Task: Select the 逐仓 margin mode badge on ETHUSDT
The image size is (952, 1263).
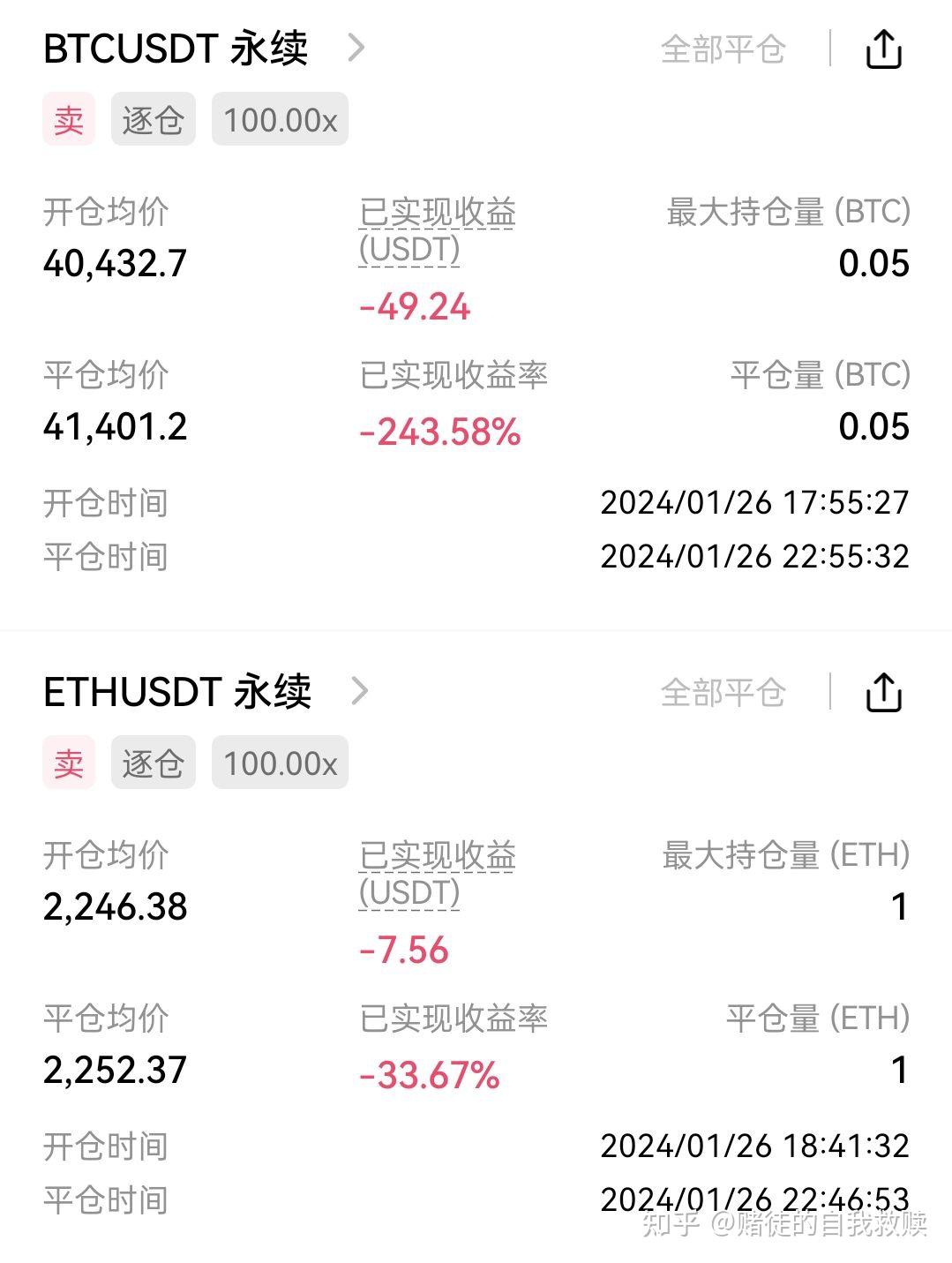Action: (152, 763)
